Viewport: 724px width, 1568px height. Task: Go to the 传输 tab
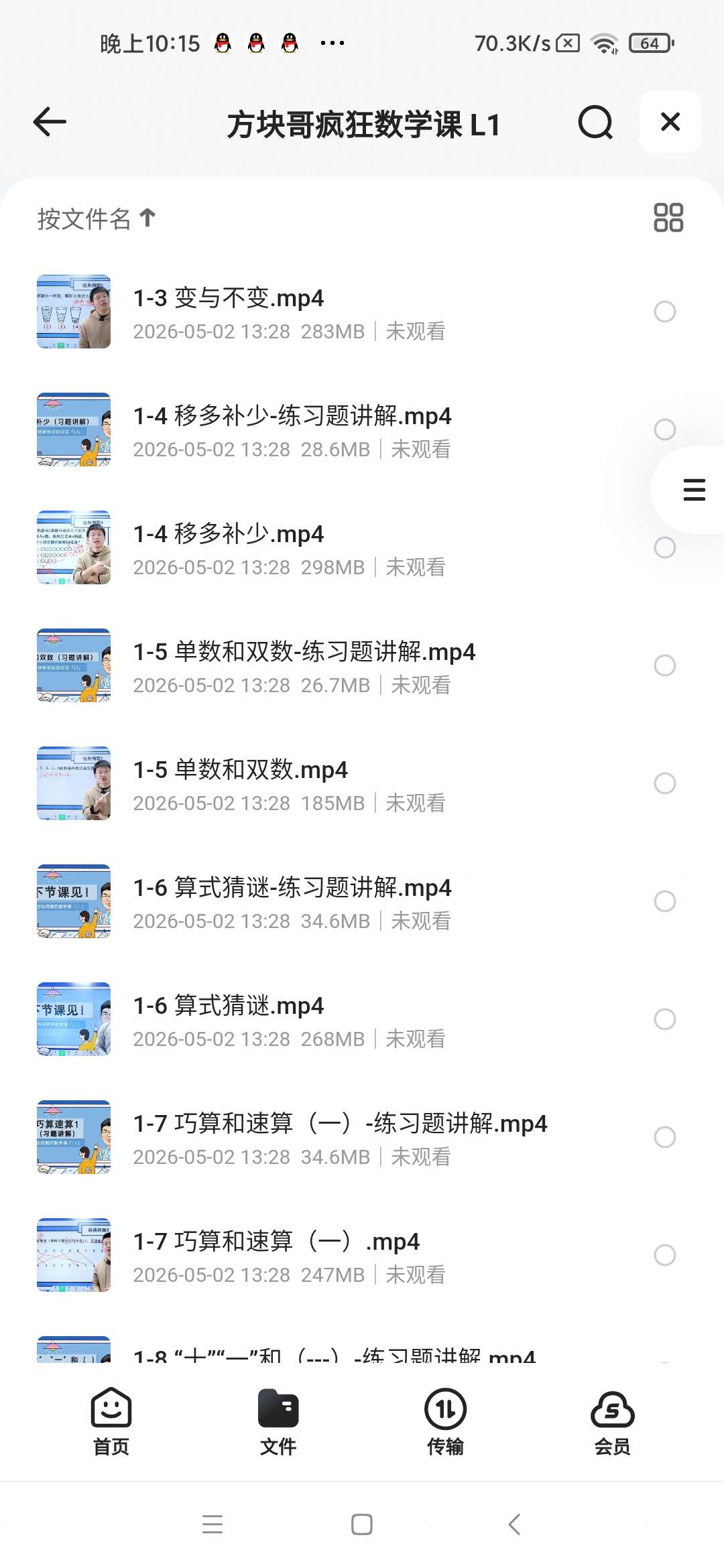click(x=446, y=1421)
